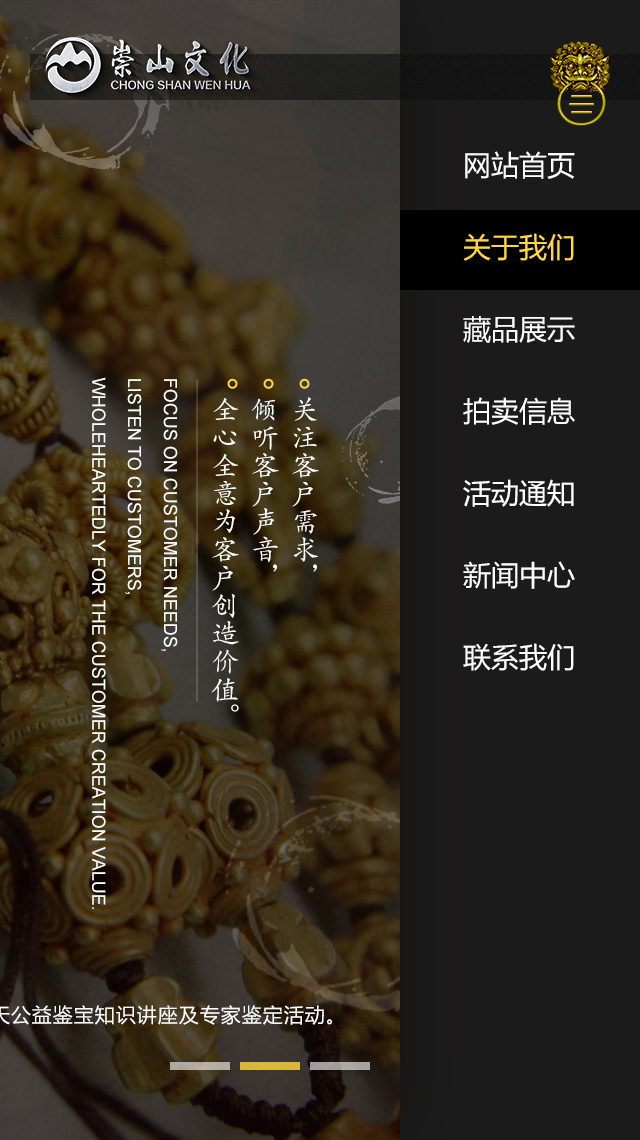Open the 关于我们 page
The image size is (640, 1140).
pos(519,248)
